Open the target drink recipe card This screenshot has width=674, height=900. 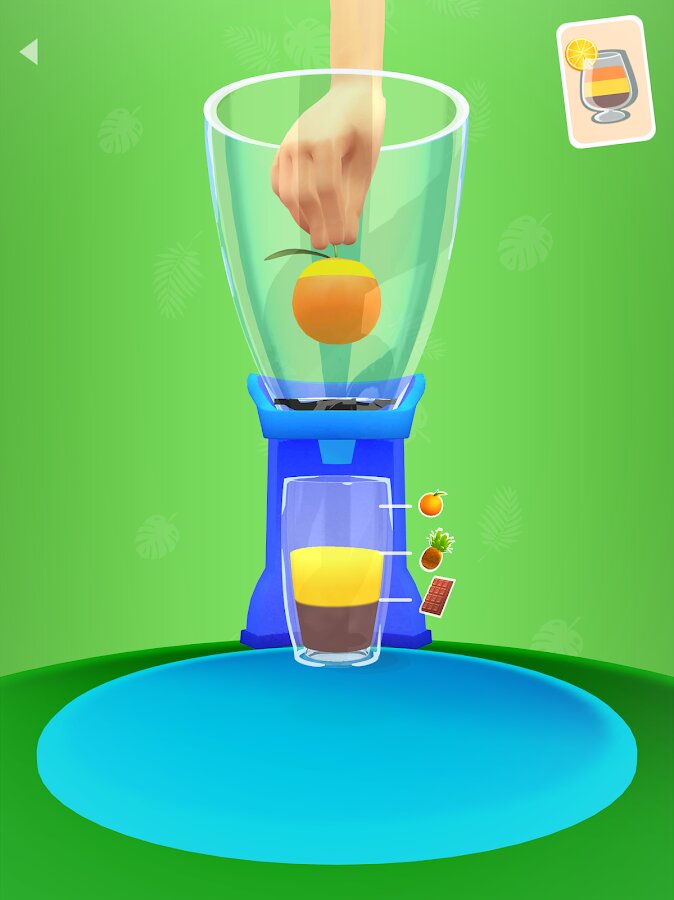(605, 82)
